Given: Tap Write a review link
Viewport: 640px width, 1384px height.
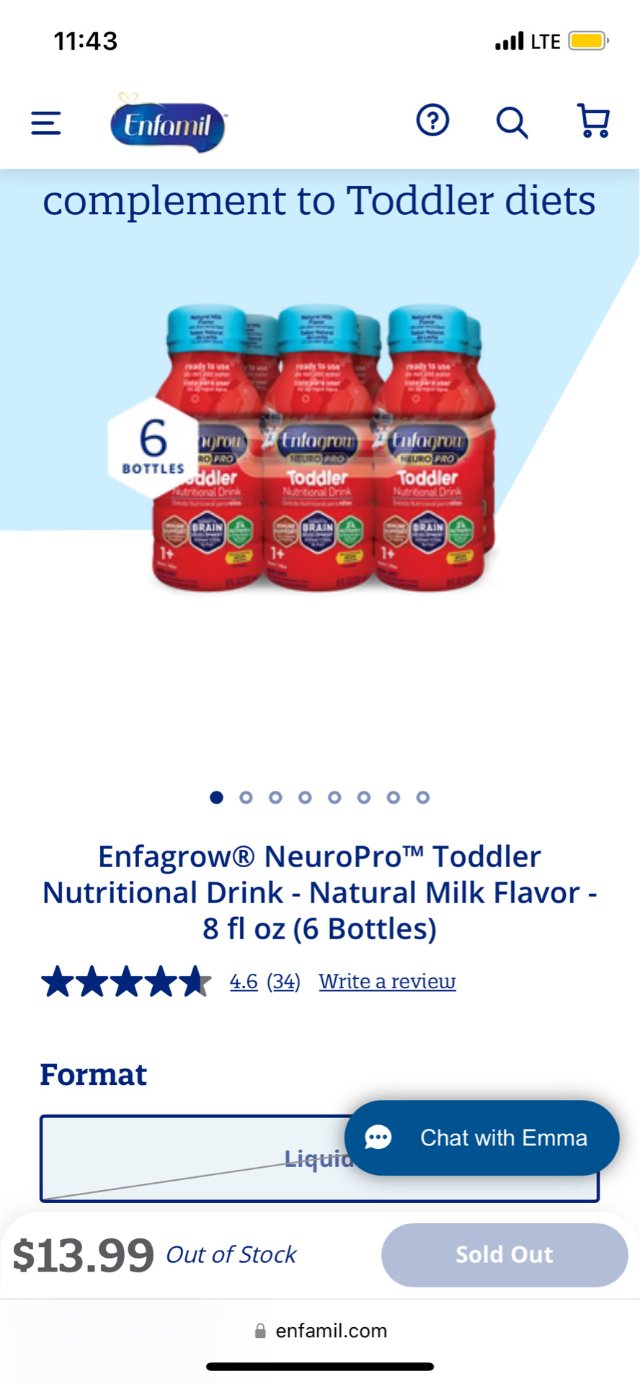Looking at the screenshot, I should coord(387,981).
